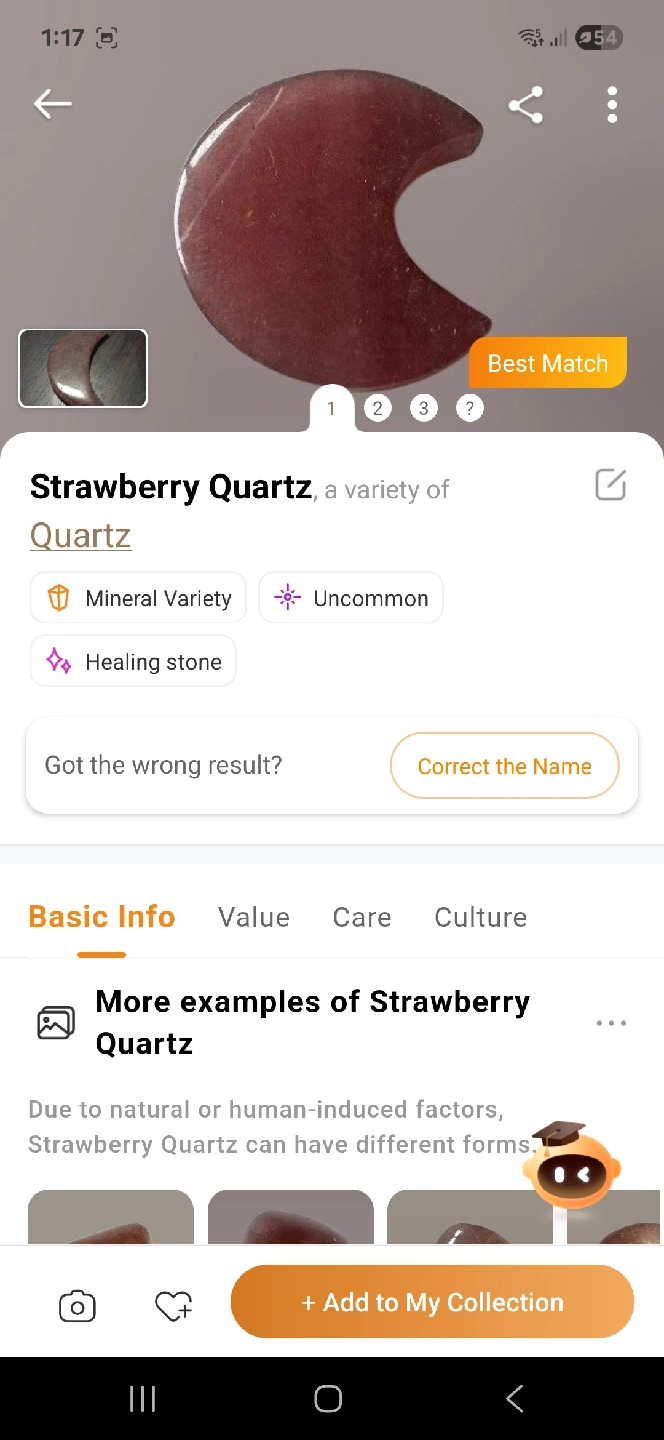Add to My Collection
Image resolution: width=664 pixels, height=1440 pixels.
coord(432,1302)
